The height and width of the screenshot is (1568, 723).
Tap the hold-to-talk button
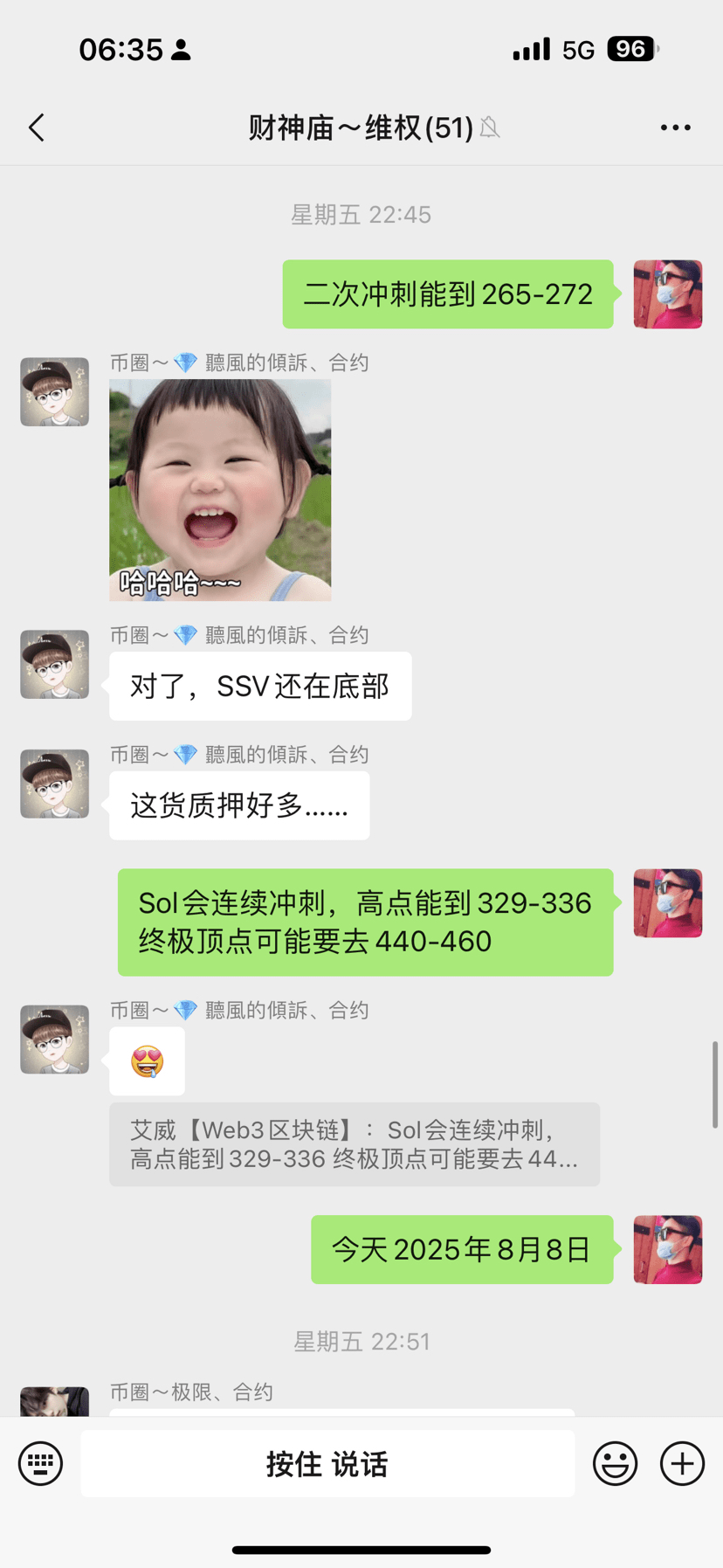327,1463
